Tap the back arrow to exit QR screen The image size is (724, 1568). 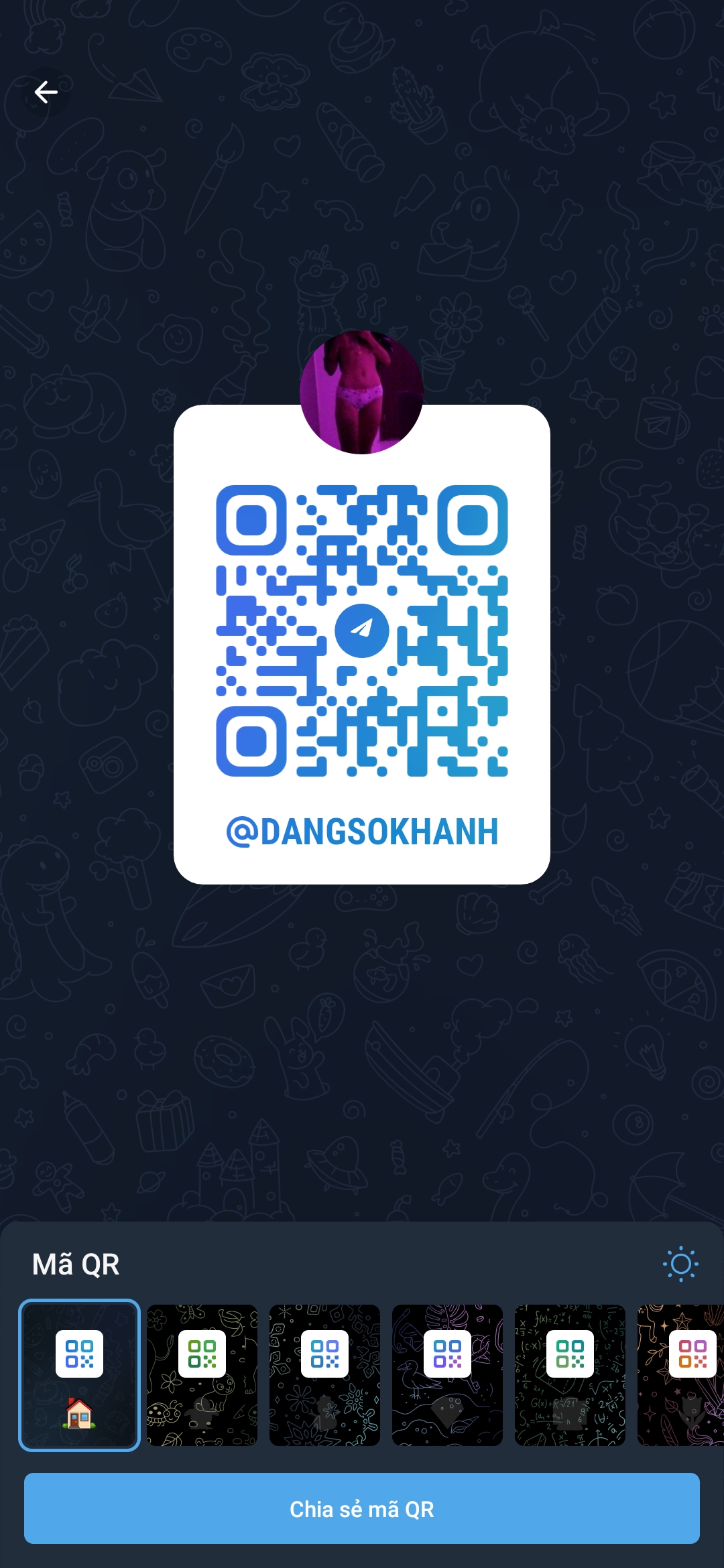pyautogui.click(x=46, y=92)
